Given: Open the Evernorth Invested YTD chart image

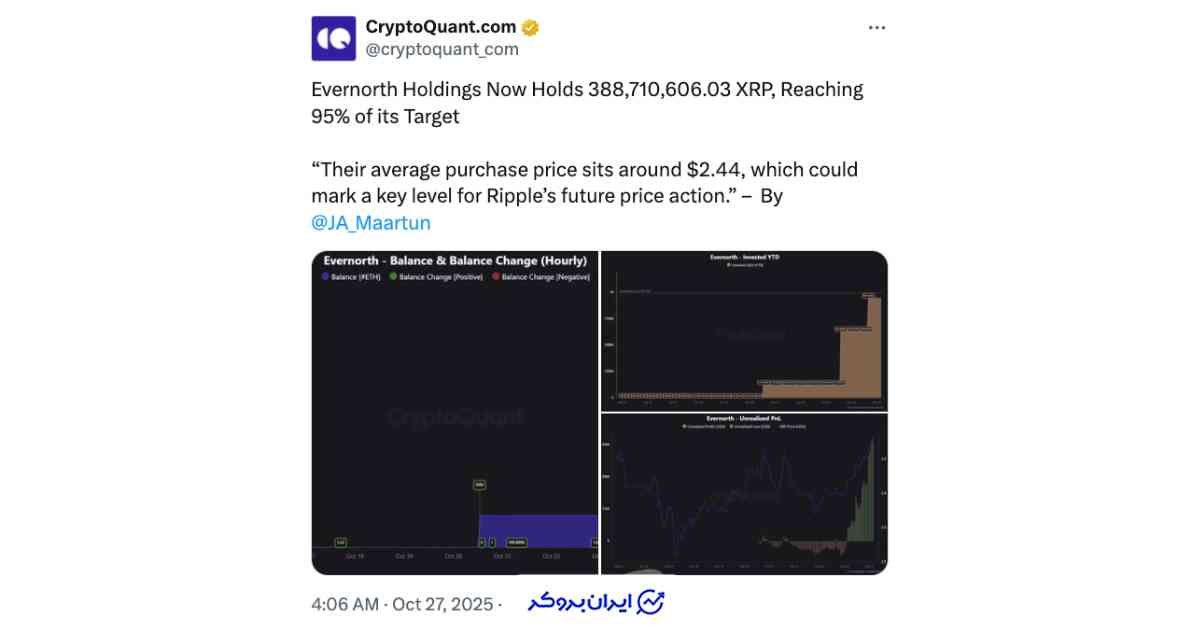Looking at the screenshot, I should pos(744,330).
